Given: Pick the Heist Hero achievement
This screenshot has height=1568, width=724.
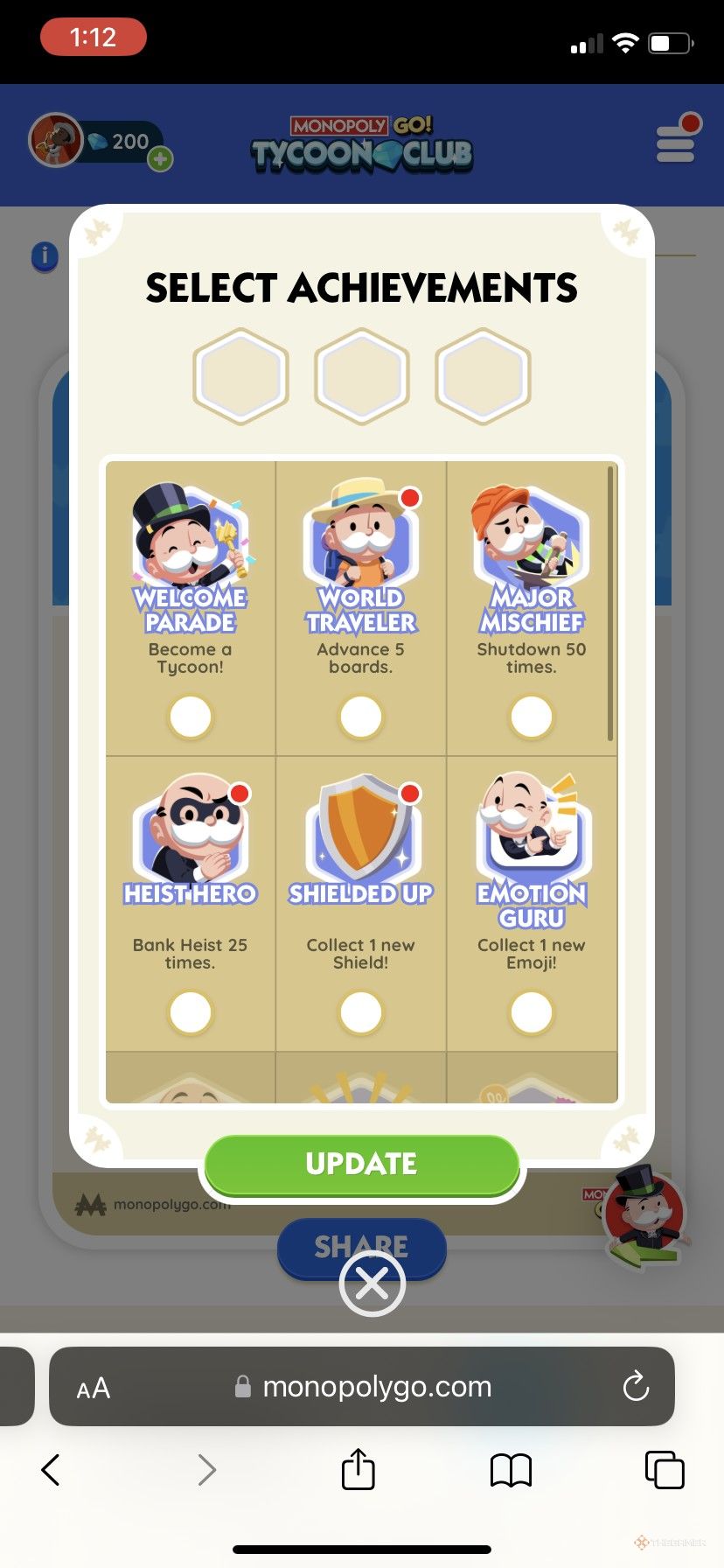Looking at the screenshot, I should click(x=191, y=1012).
